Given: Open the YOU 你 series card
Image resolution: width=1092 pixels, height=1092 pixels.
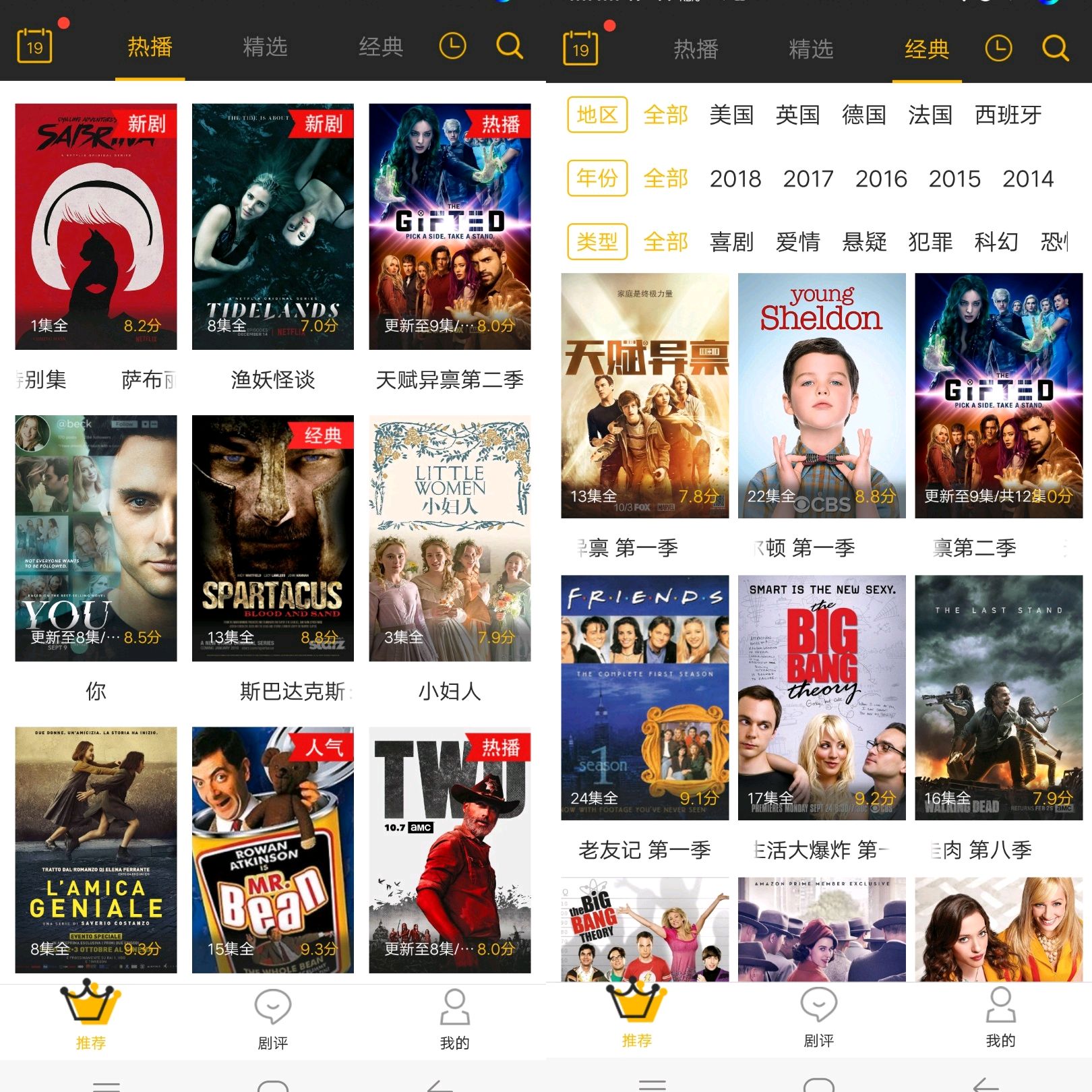Looking at the screenshot, I should pyautogui.click(x=96, y=538).
